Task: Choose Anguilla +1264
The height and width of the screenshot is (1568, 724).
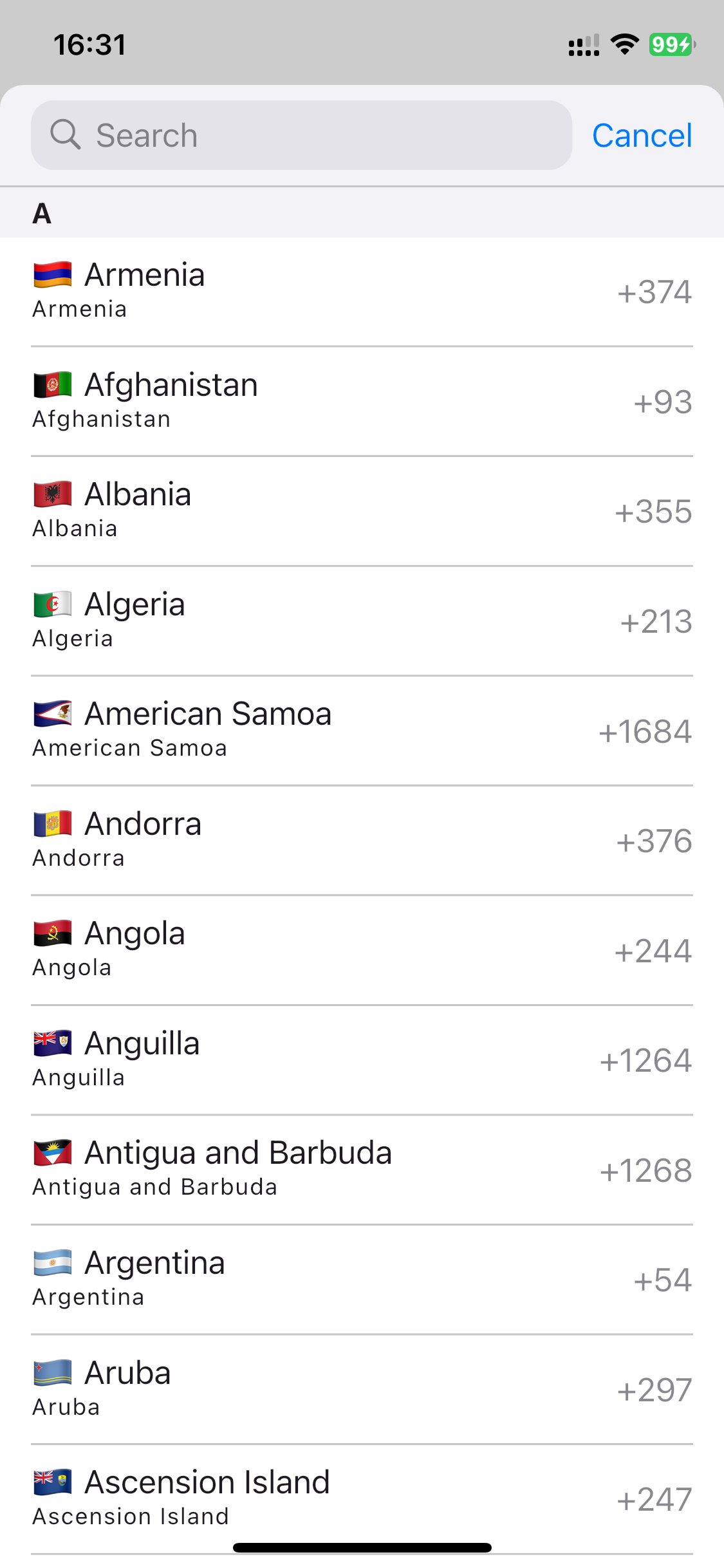Action: [x=362, y=1060]
